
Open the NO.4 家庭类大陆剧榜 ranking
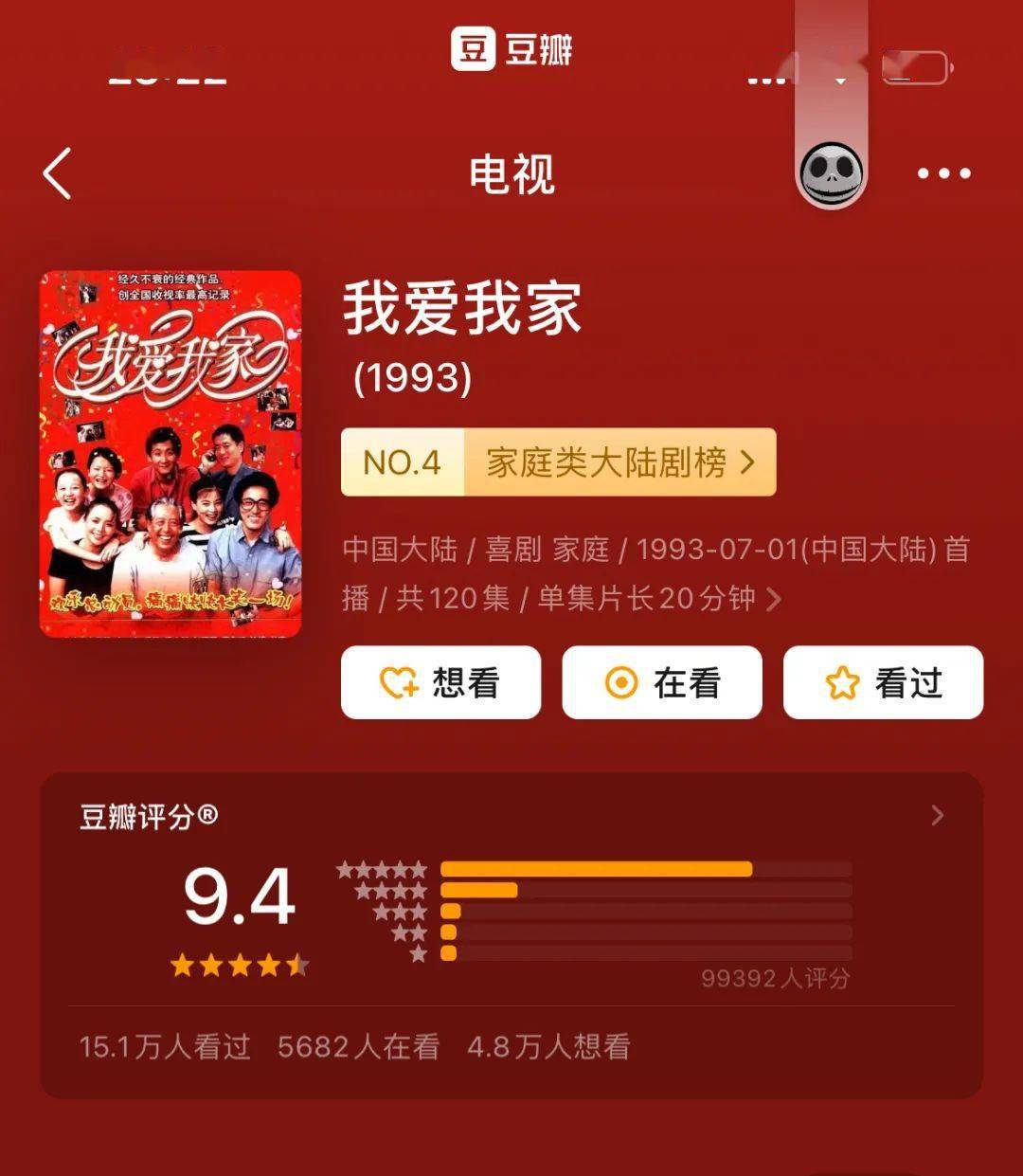pyautogui.click(x=559, y=462)
